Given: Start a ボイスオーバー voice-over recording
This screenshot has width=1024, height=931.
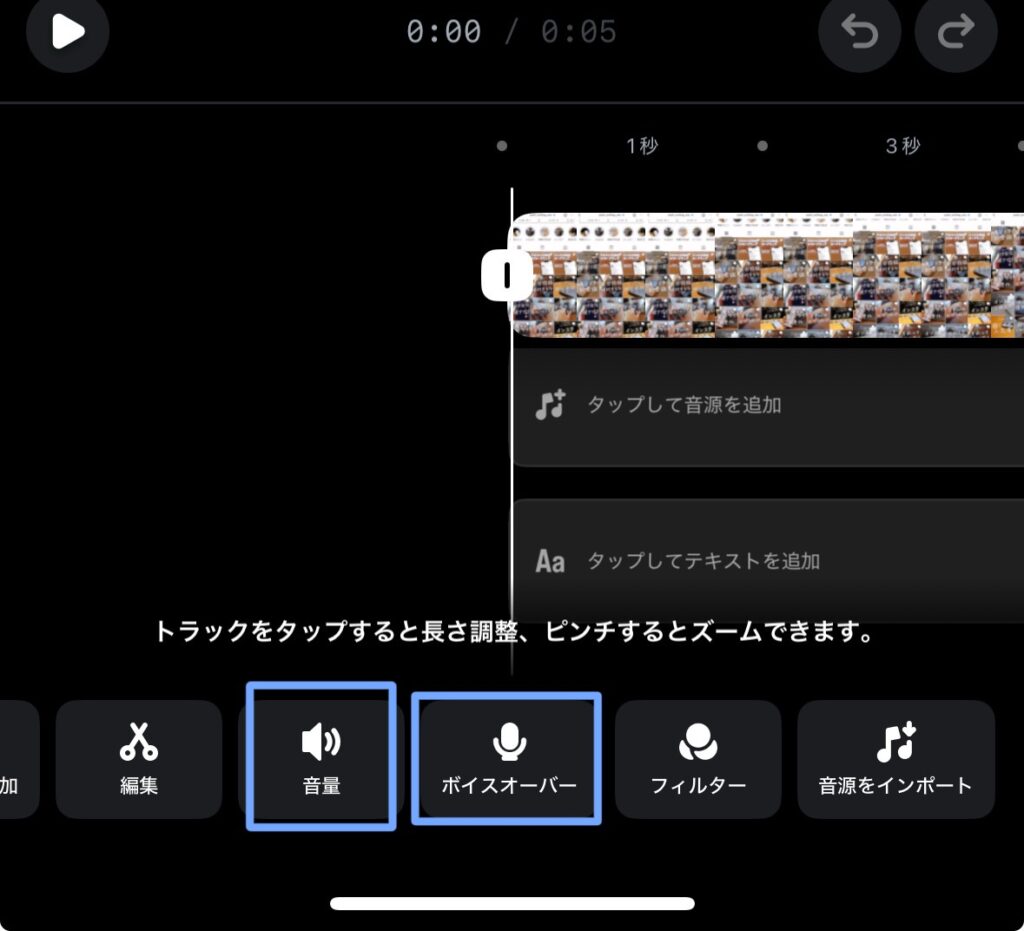Looking at the screenshot, I should tap(508, 759).
